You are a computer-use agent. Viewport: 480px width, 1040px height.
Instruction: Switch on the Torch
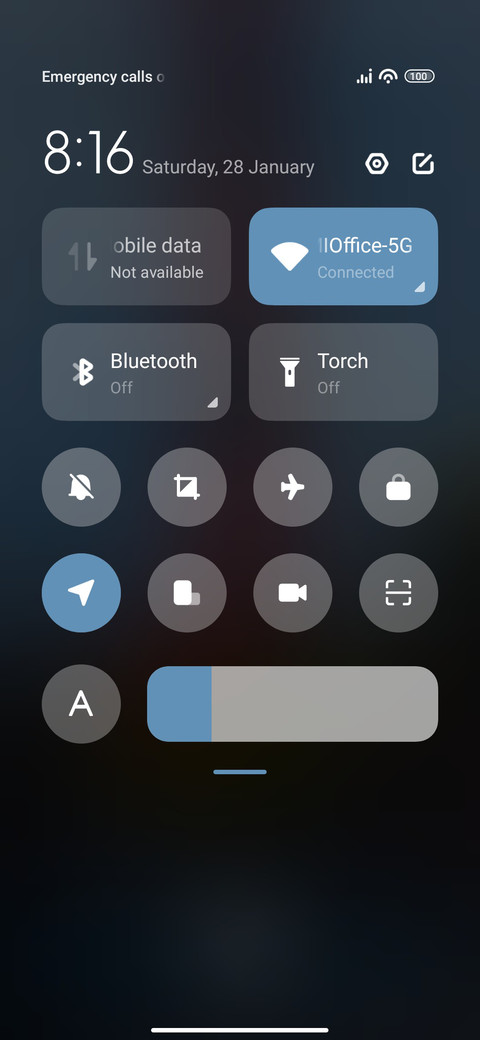[x=343, y=372]
